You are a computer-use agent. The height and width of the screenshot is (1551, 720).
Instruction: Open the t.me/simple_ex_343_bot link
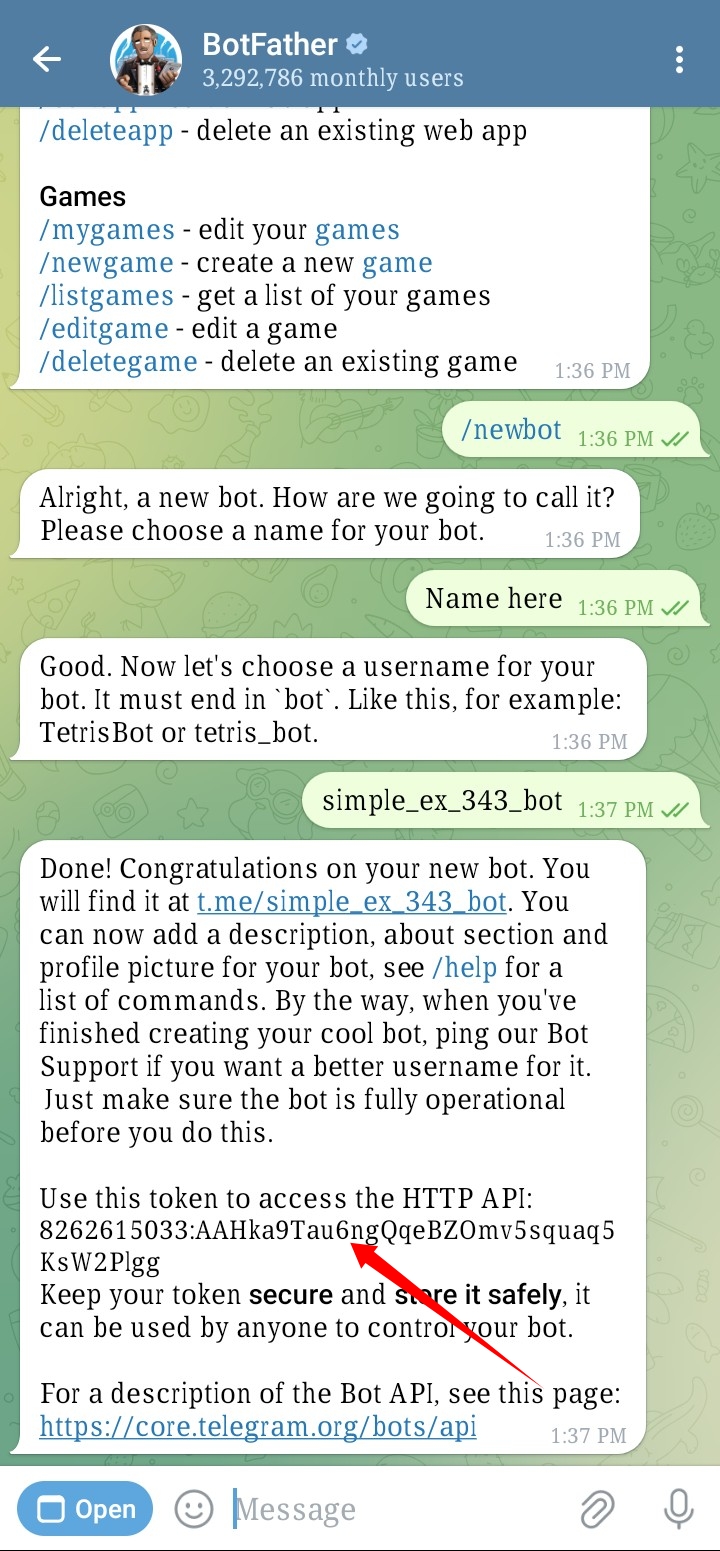[x=352, y=901]
